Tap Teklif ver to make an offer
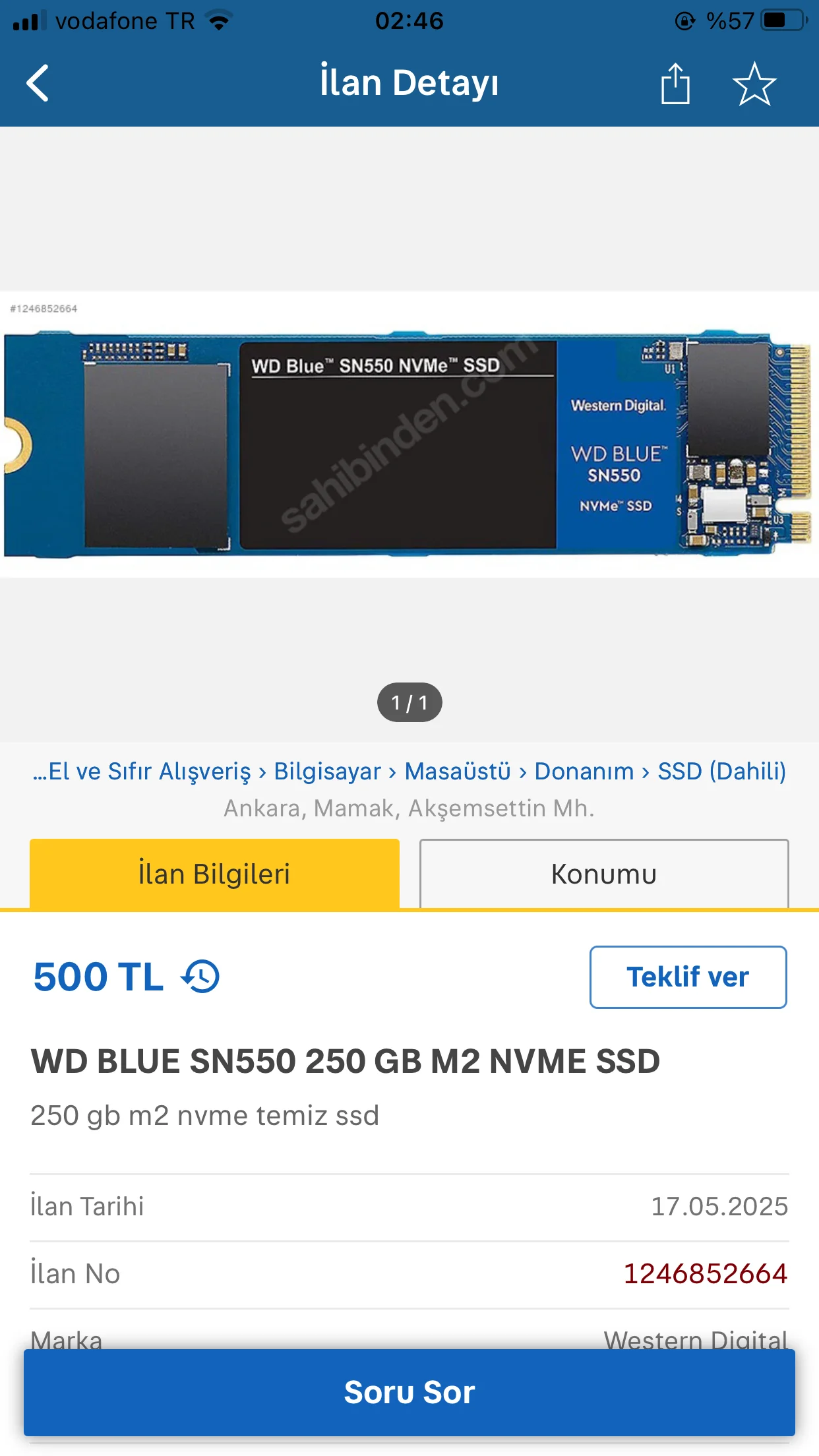Image resolution: width=819 pixels, height=1456 pixels. coord(688,977)
